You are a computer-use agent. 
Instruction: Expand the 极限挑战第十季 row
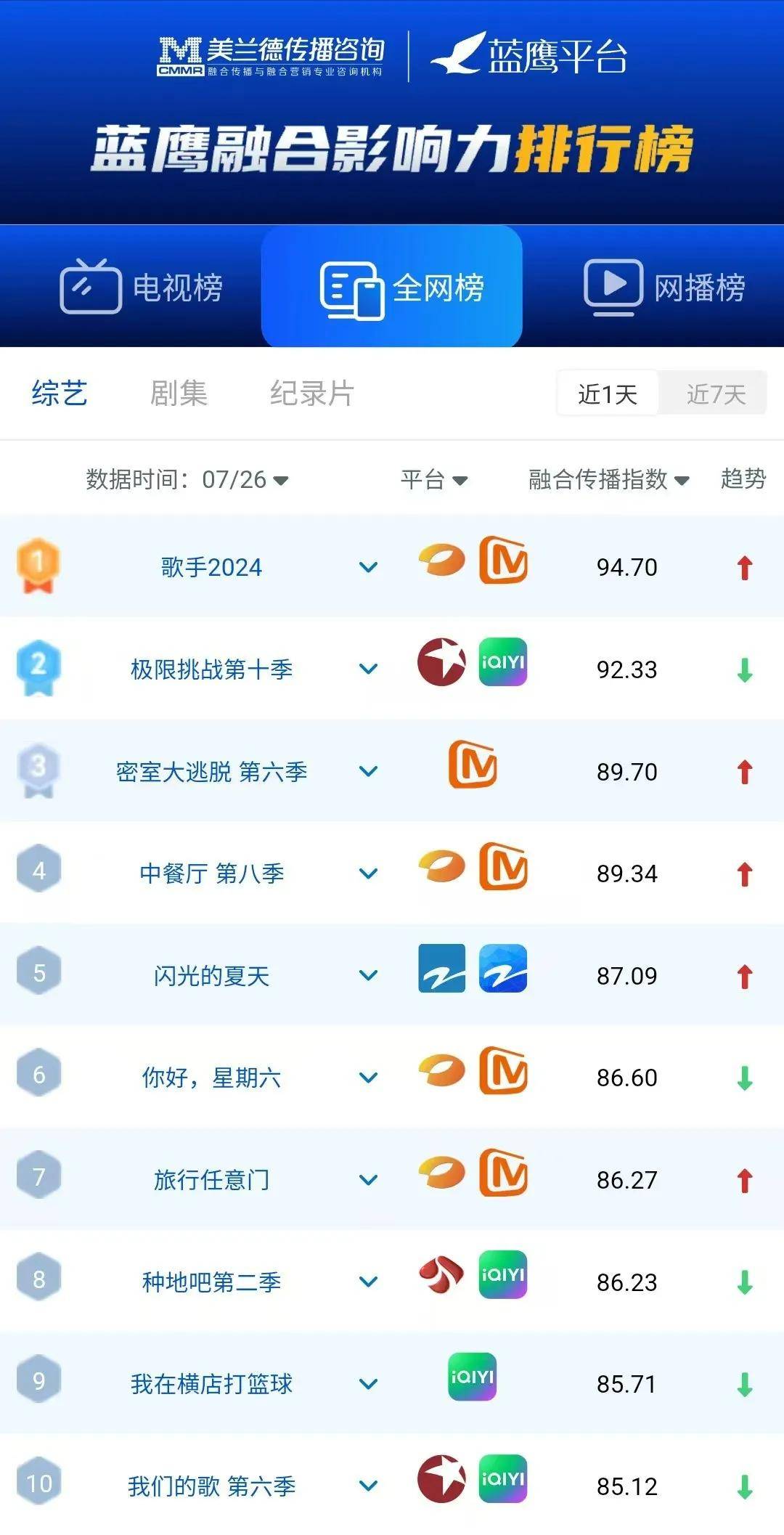pyautogui.click(x=369, y=669)
